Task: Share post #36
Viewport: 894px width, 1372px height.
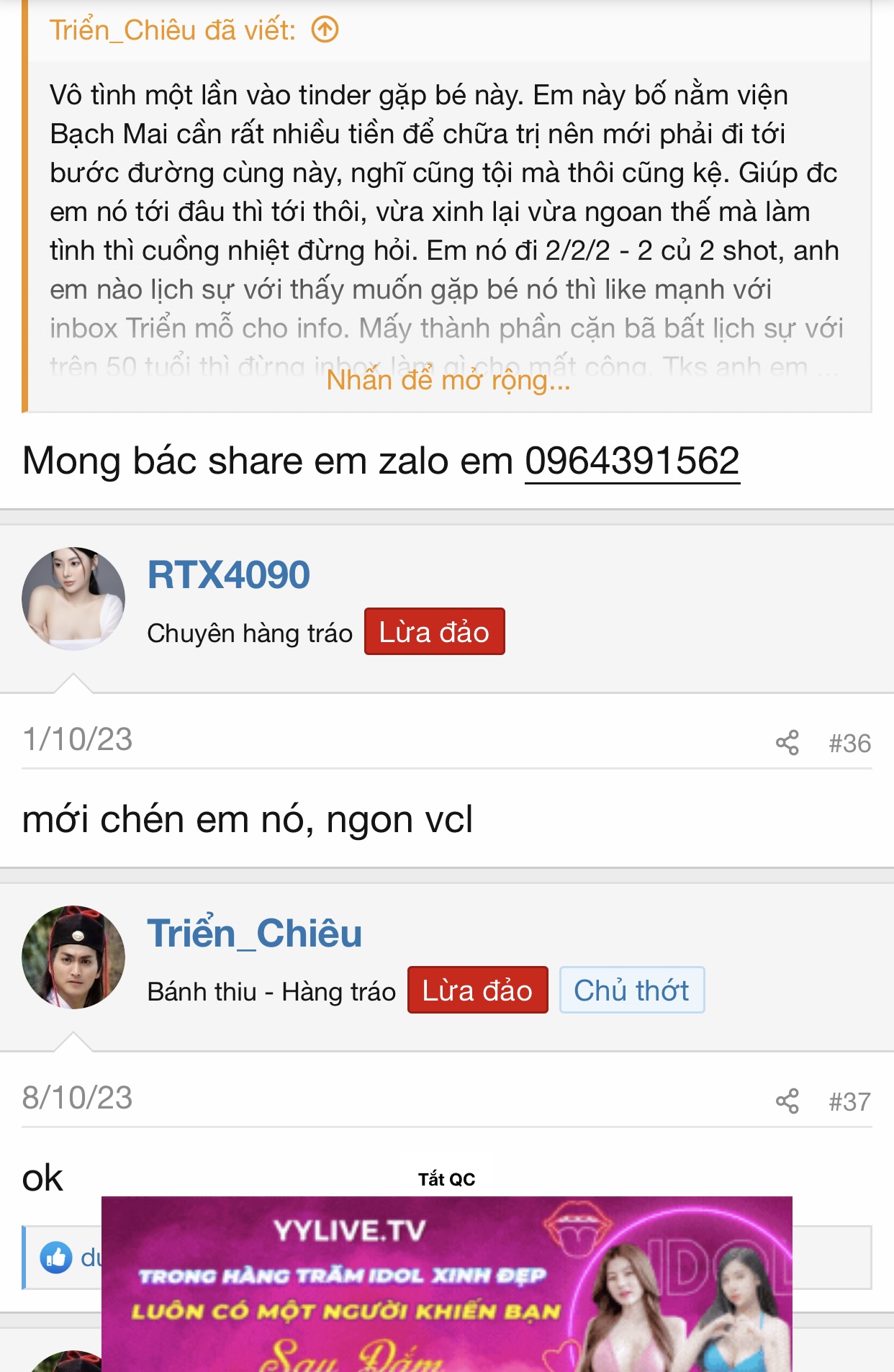Action: pos(787,743)
